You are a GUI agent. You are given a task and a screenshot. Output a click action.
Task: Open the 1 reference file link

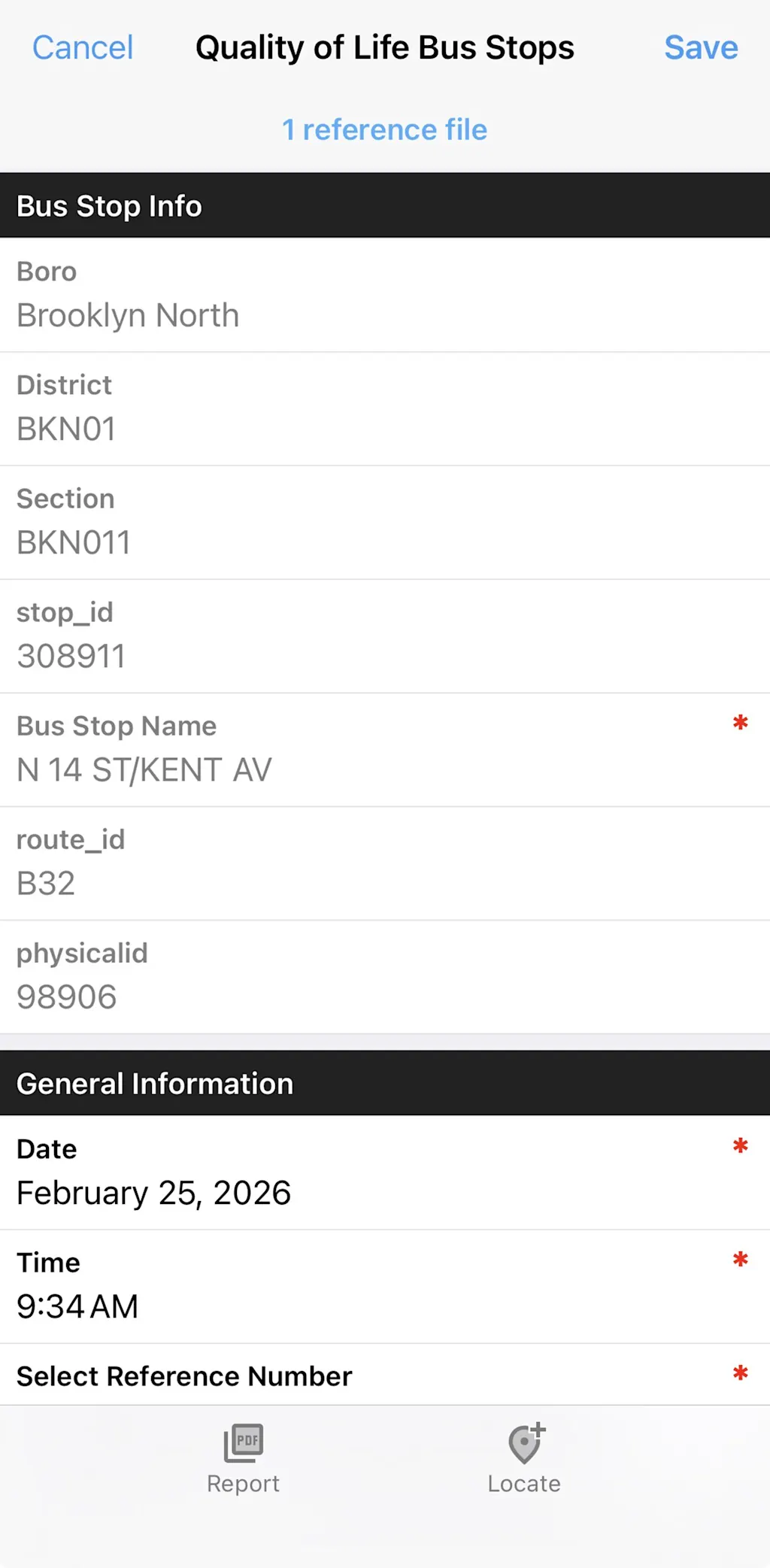pos(384,130)
